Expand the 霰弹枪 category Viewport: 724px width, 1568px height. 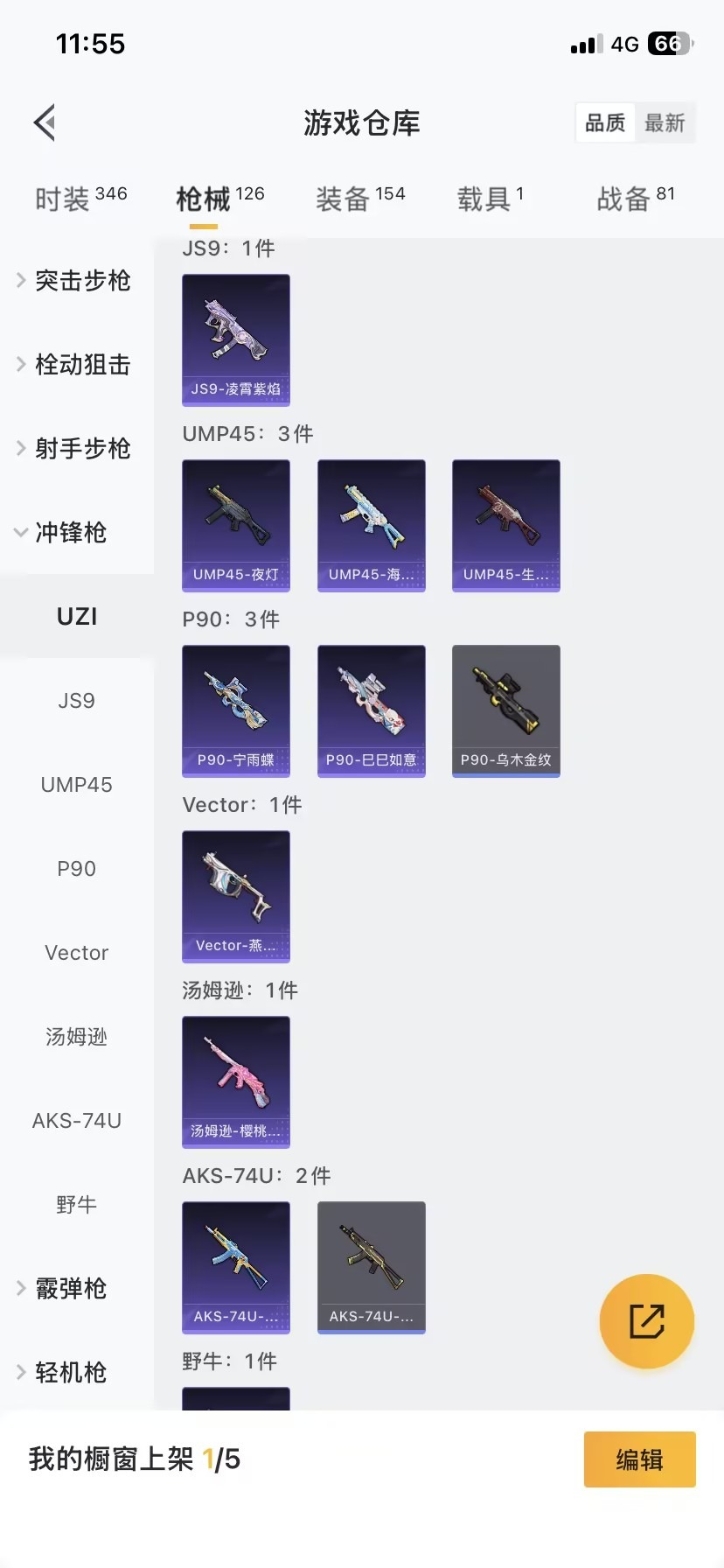pos(70,1289)
